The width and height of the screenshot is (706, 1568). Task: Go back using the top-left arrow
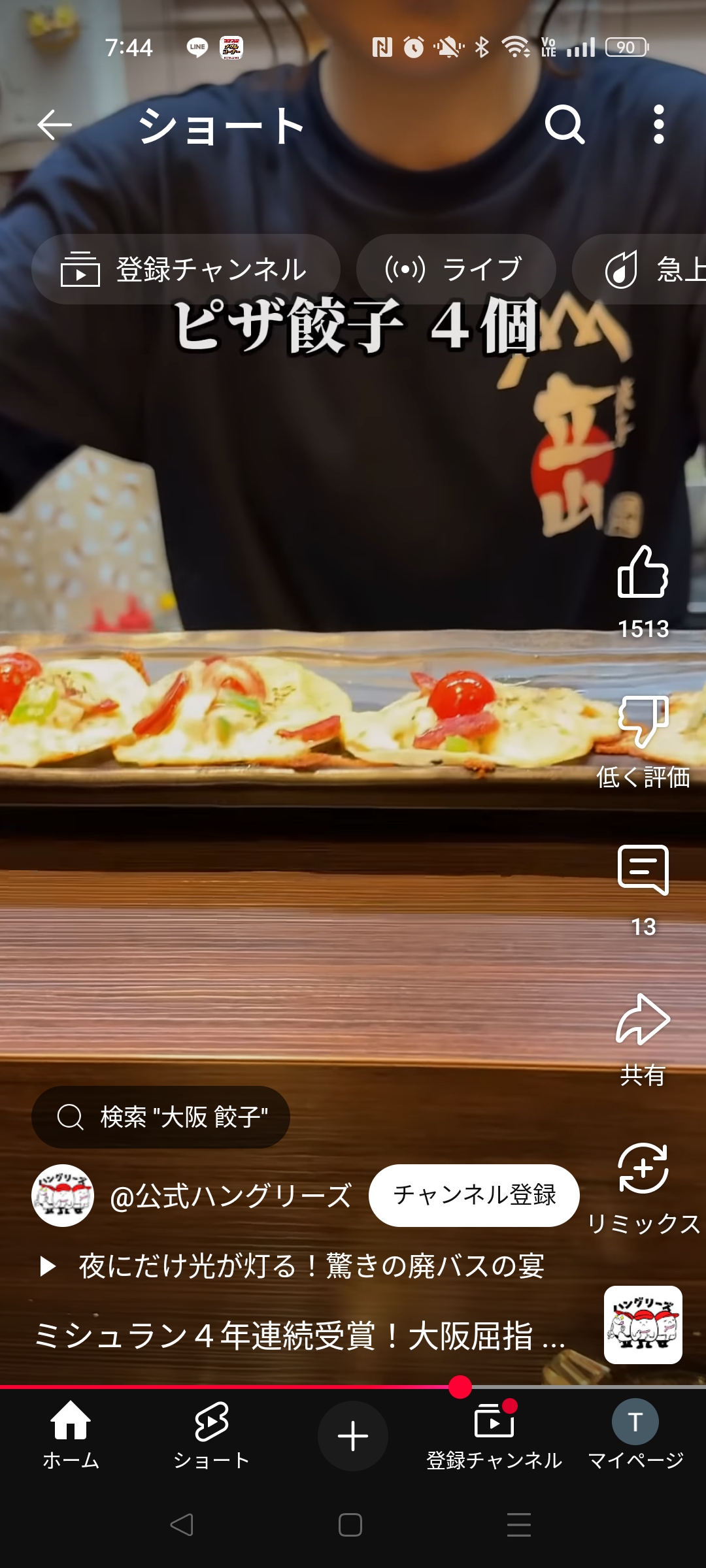(54, 125)
